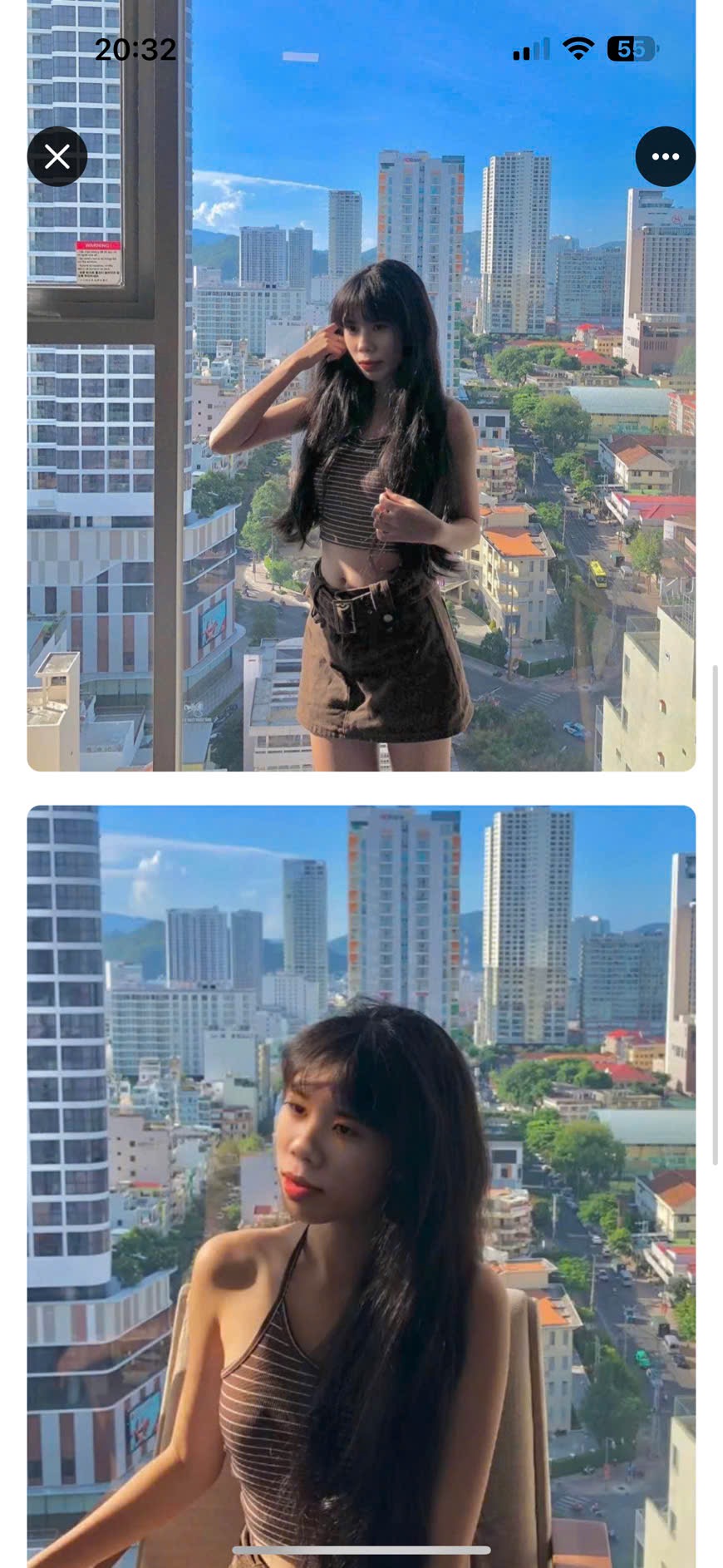The image size is (723, 1568).
Task: Open the seated close-up photo
Action: point(361,1186)
